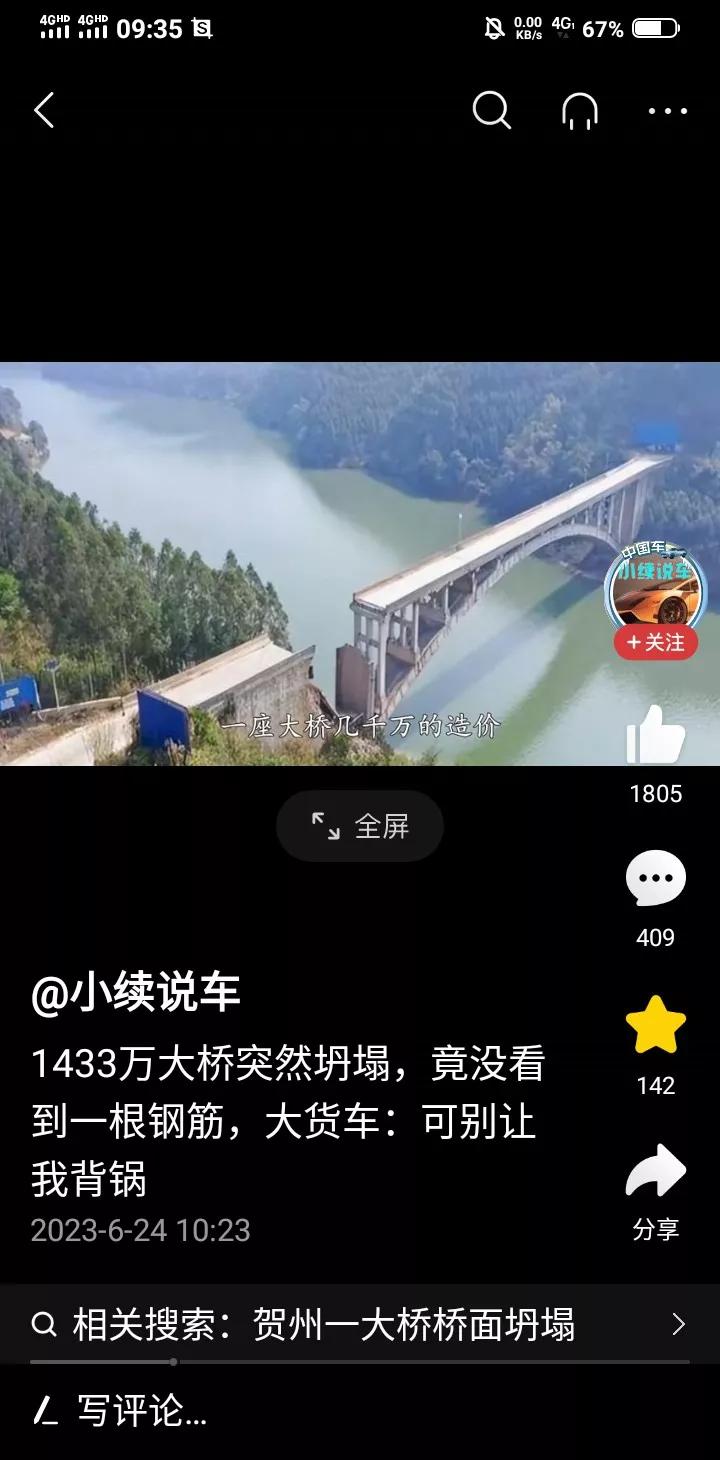Switch video to 全屏 fullscreen
The height and width of the screenshot is (1460, 720).
point(360,826)
